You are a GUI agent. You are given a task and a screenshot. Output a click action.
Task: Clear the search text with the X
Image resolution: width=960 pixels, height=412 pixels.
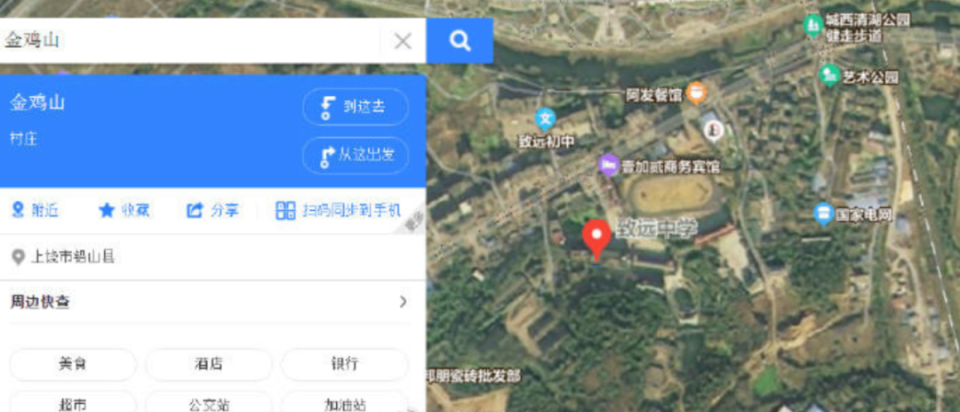click(x=403, y=41)
